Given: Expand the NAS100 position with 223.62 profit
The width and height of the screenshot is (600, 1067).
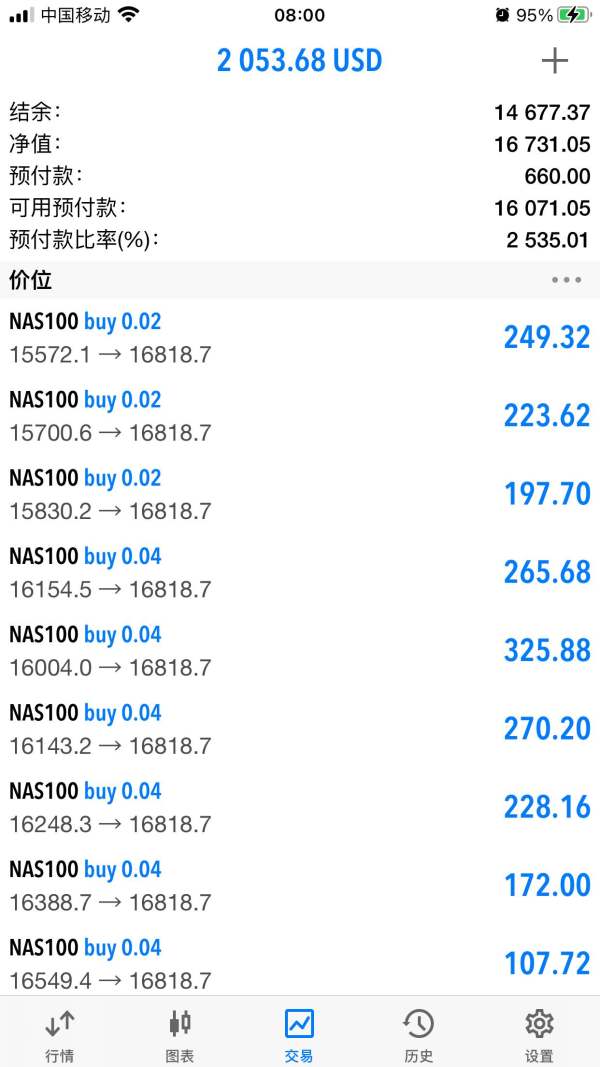Looking at the screenshot, I should tap(300, 416).
